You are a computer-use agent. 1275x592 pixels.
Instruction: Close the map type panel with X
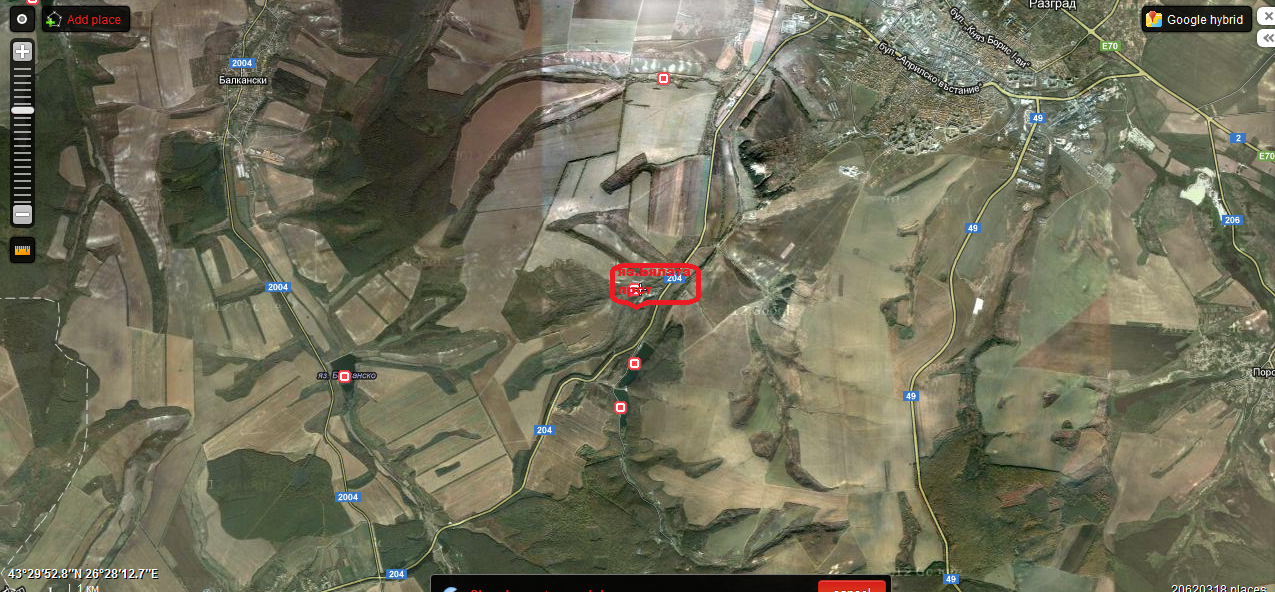(x=1264, y=17)
